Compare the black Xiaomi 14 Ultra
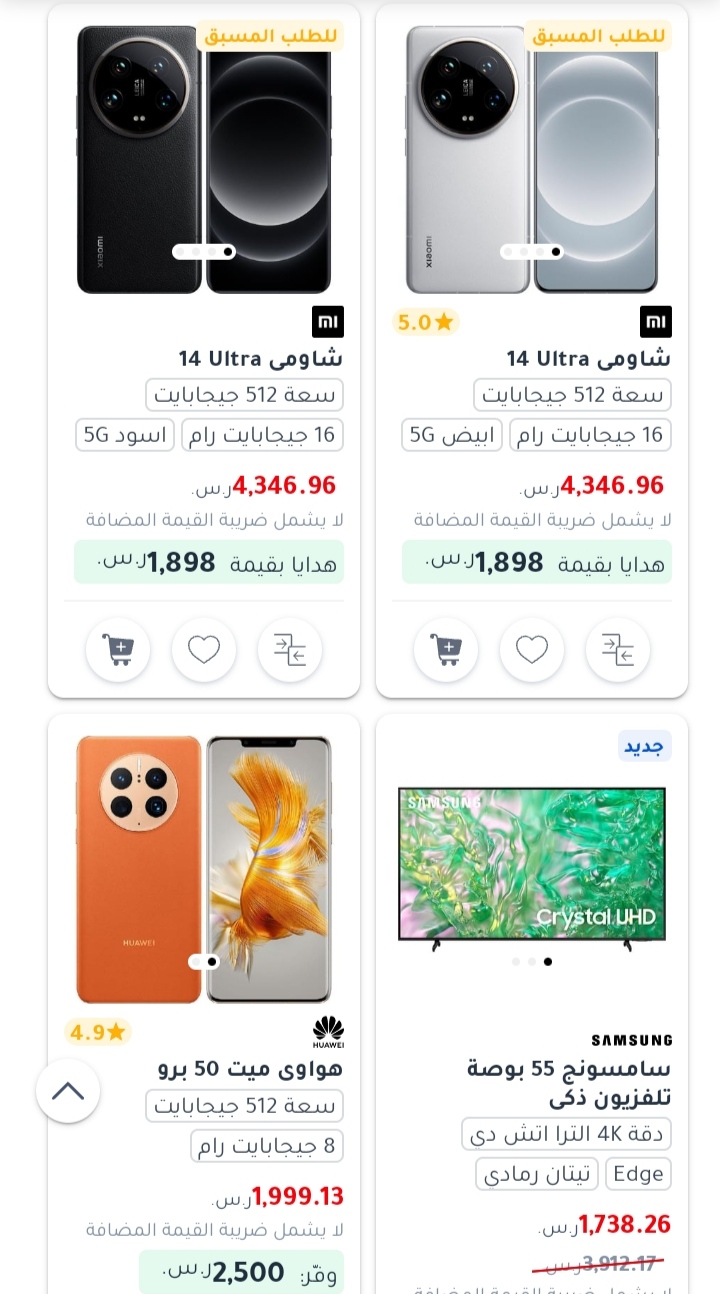The height and width of the screenshot is (1294, 720). pos(290,650)
